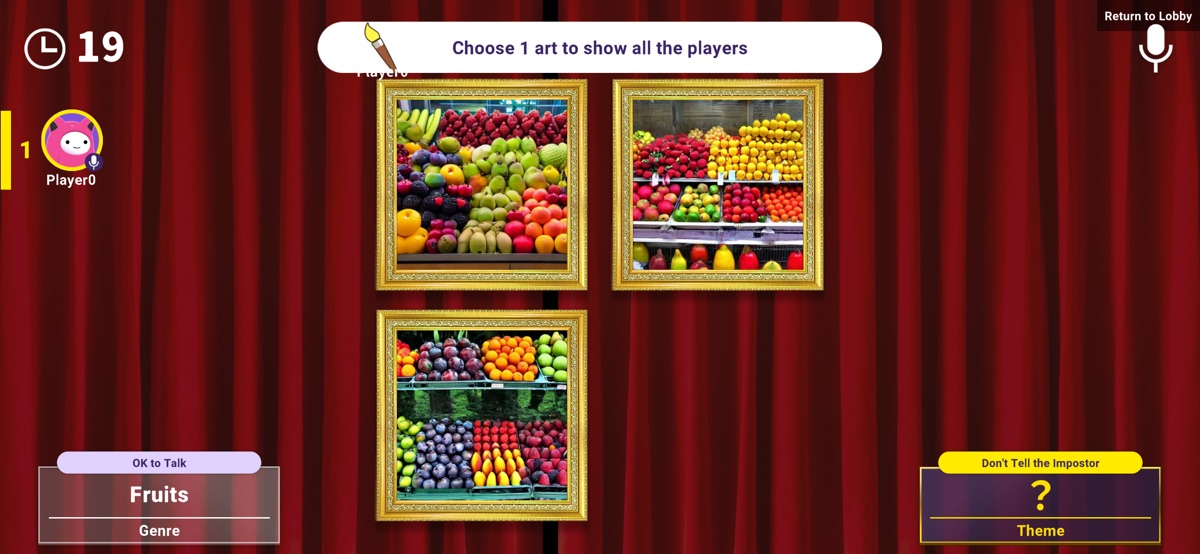Toggle the microphone icon
Image resolution: width=1200 pixels, height=554 pixels.
[1155, 47]
